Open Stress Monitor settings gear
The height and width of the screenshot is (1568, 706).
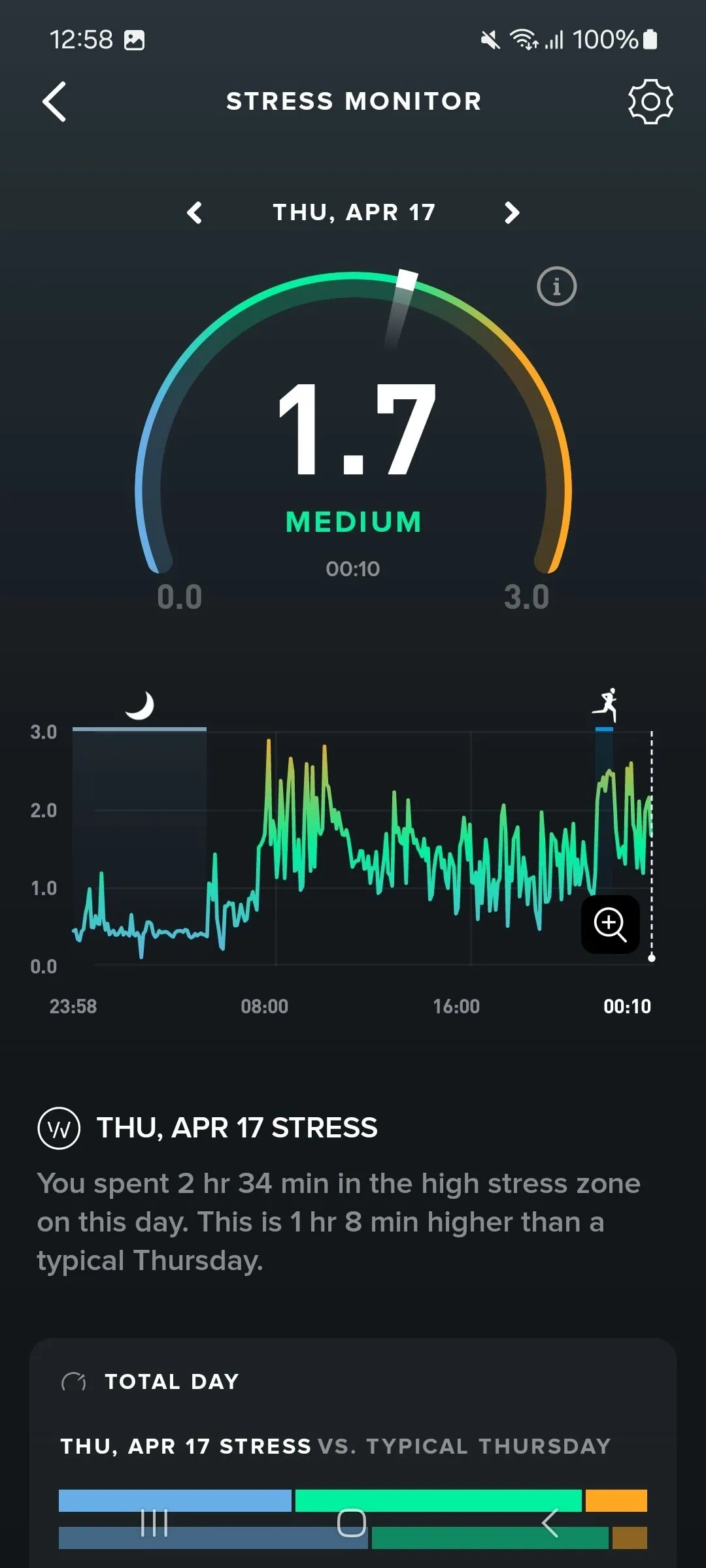[x=650, y=101]
